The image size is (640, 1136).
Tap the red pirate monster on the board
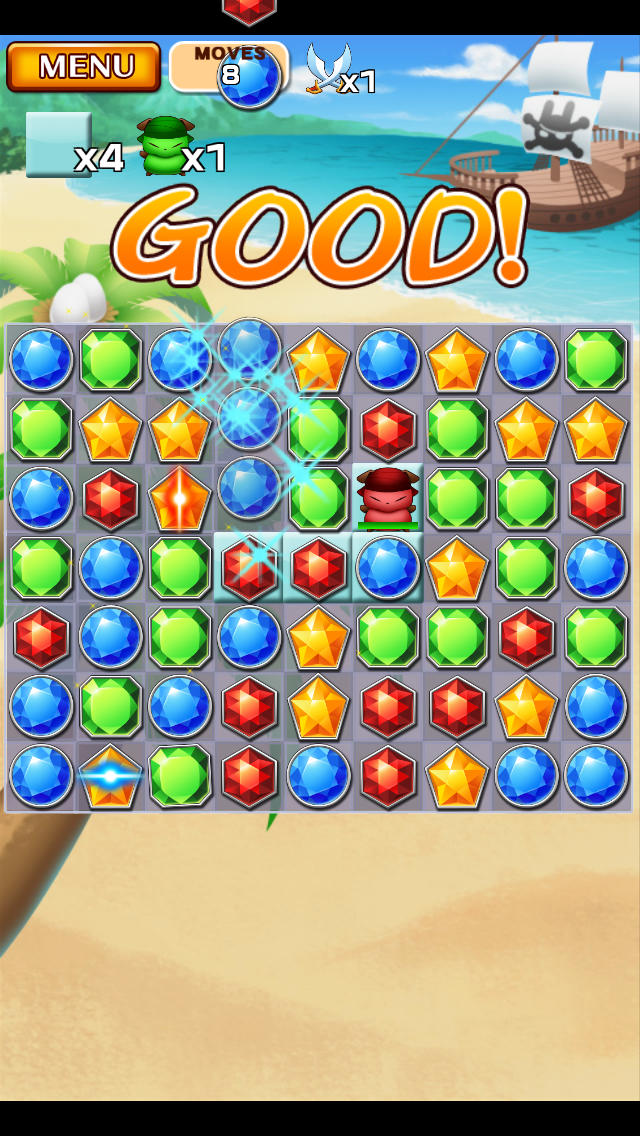(388, 496)
